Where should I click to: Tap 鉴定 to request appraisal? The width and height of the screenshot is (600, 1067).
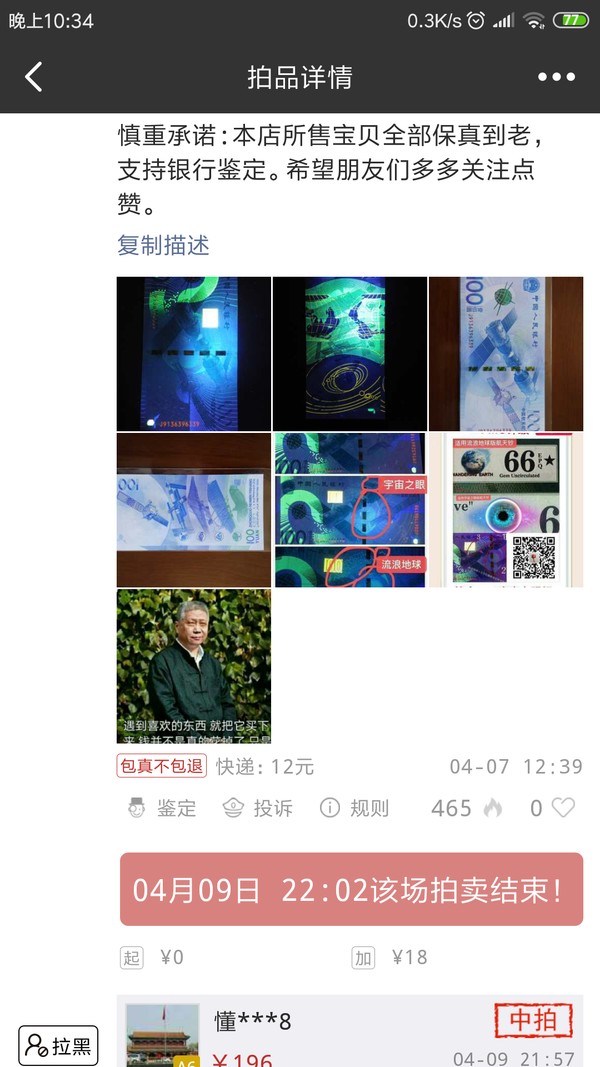(x=163, y=808)
